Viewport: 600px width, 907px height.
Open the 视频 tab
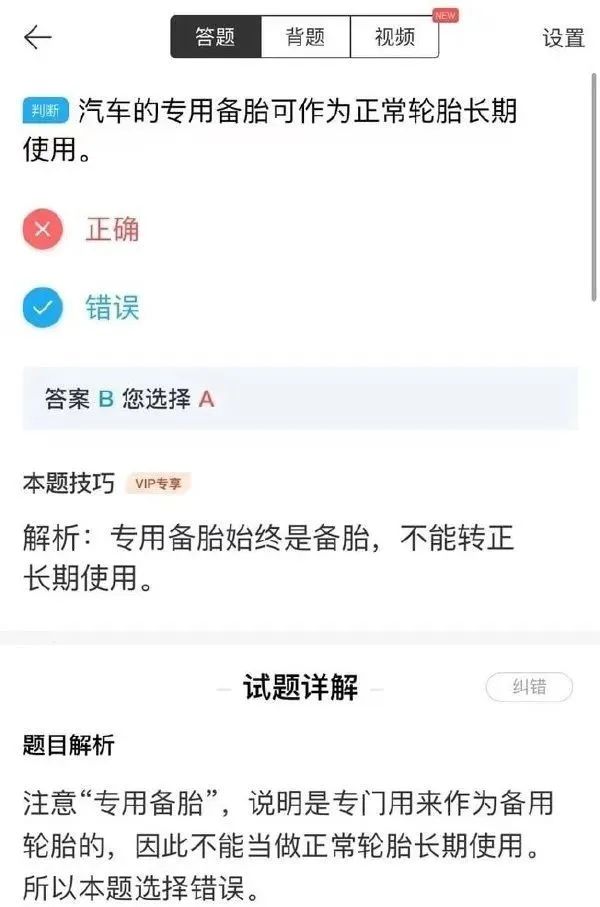394,38
